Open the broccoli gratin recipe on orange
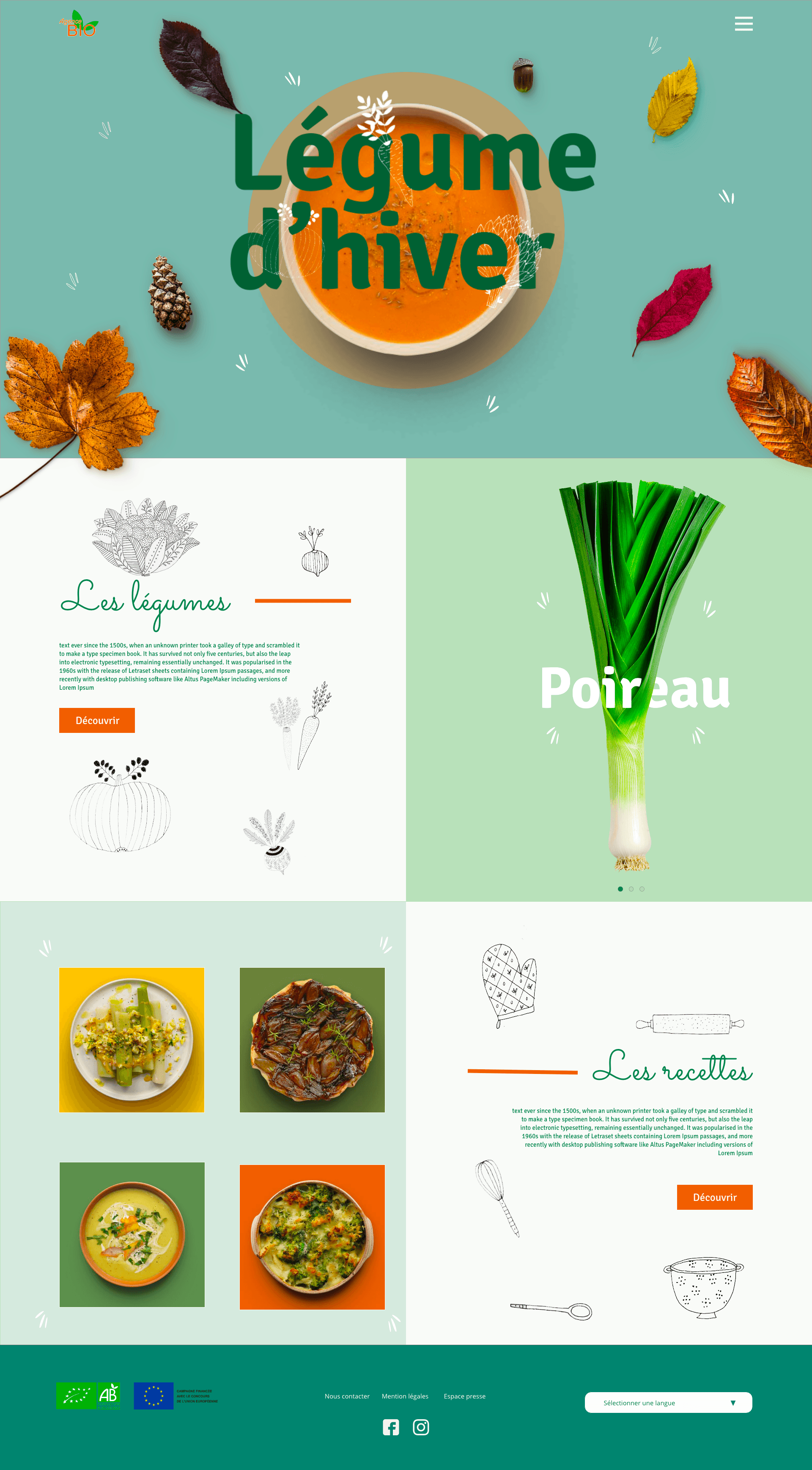This screenshot has height=1470, width=812. coord(312,1236)
